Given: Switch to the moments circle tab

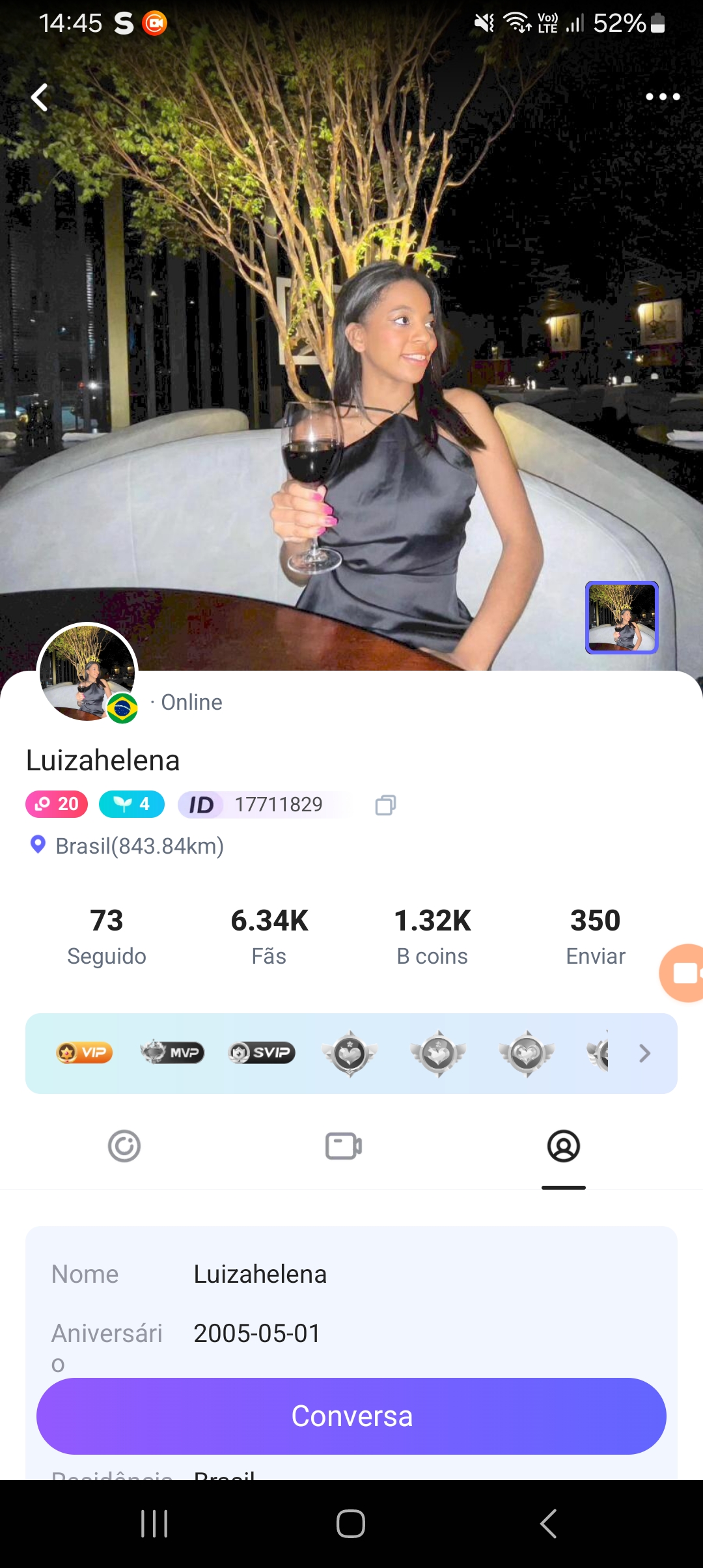Looking at the screenshot, I should click(x=124, y=1146).
